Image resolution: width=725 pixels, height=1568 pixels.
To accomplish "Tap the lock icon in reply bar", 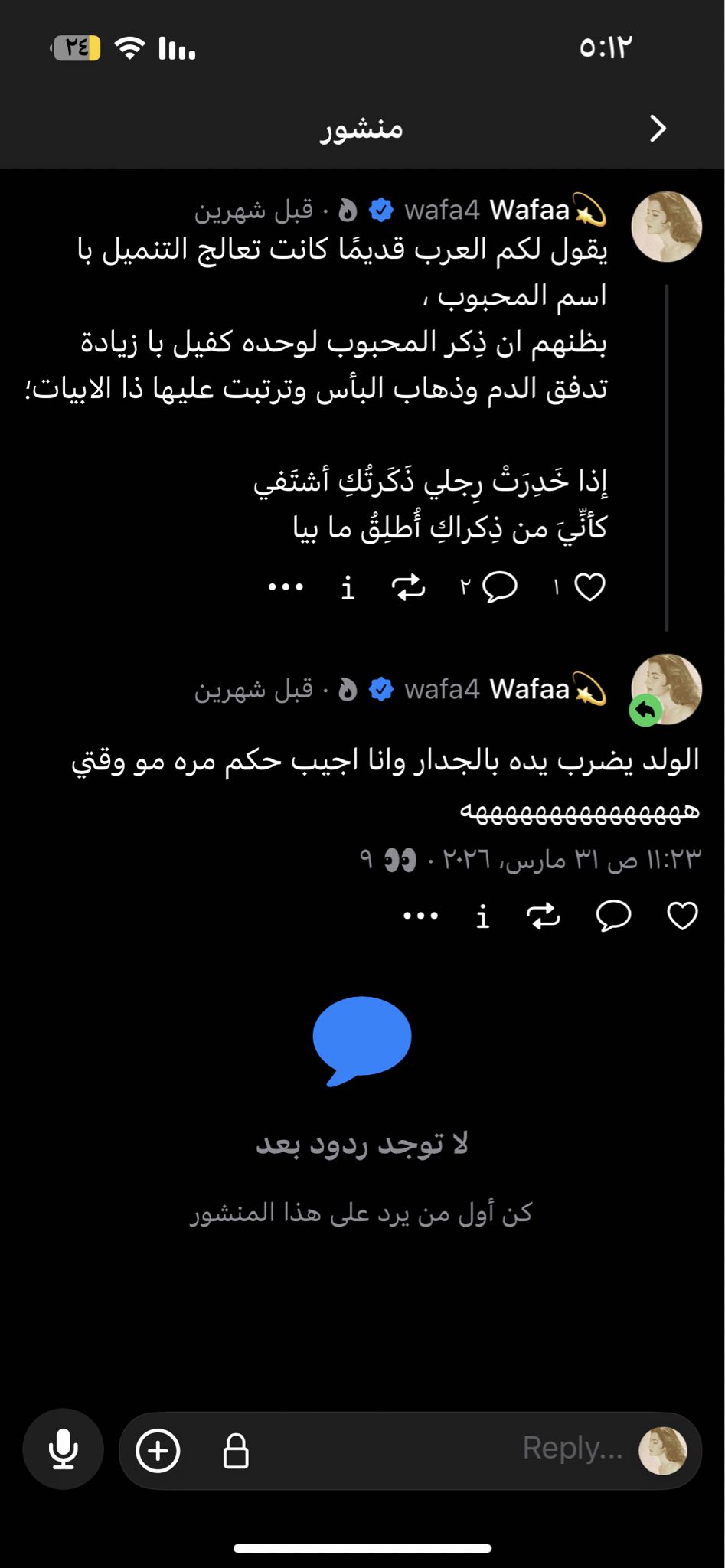I will pyautogui.click(x=236, y=1450).
